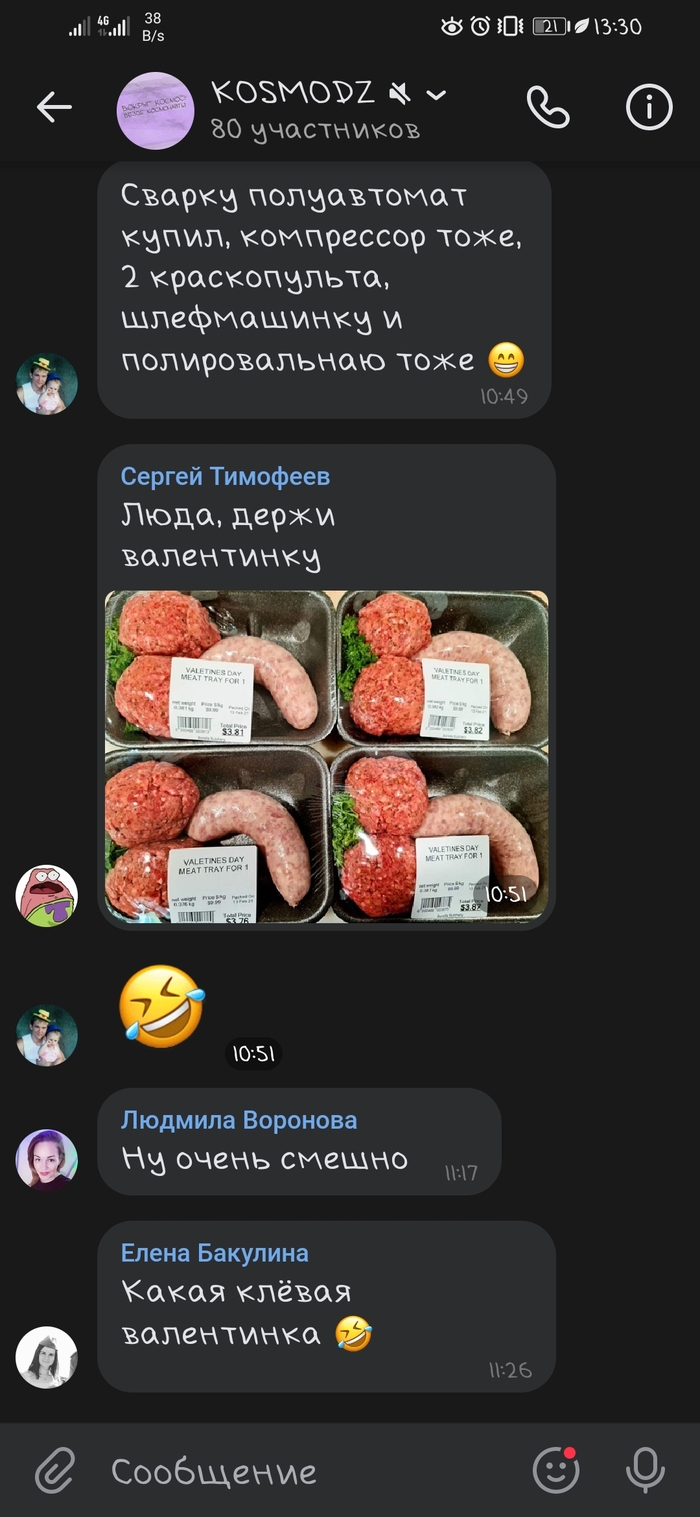700x1517 pixels.
Task: Open the emoji and sticker picker
Action: 555,1470
